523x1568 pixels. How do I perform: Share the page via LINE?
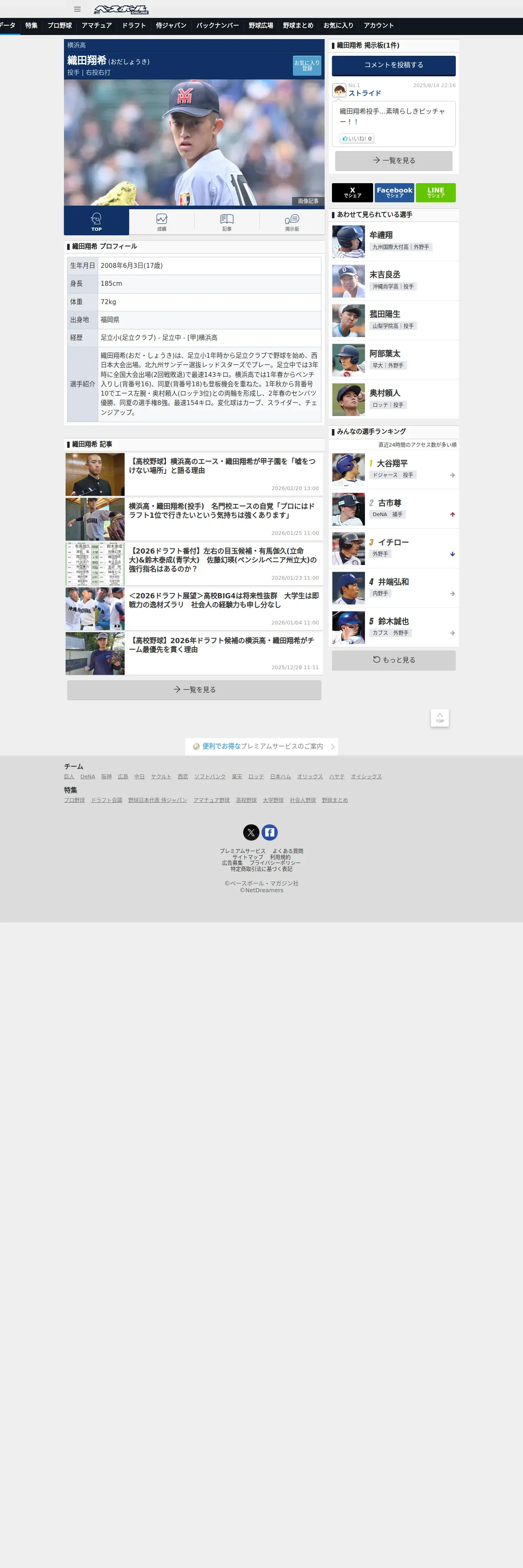(435, 193)
